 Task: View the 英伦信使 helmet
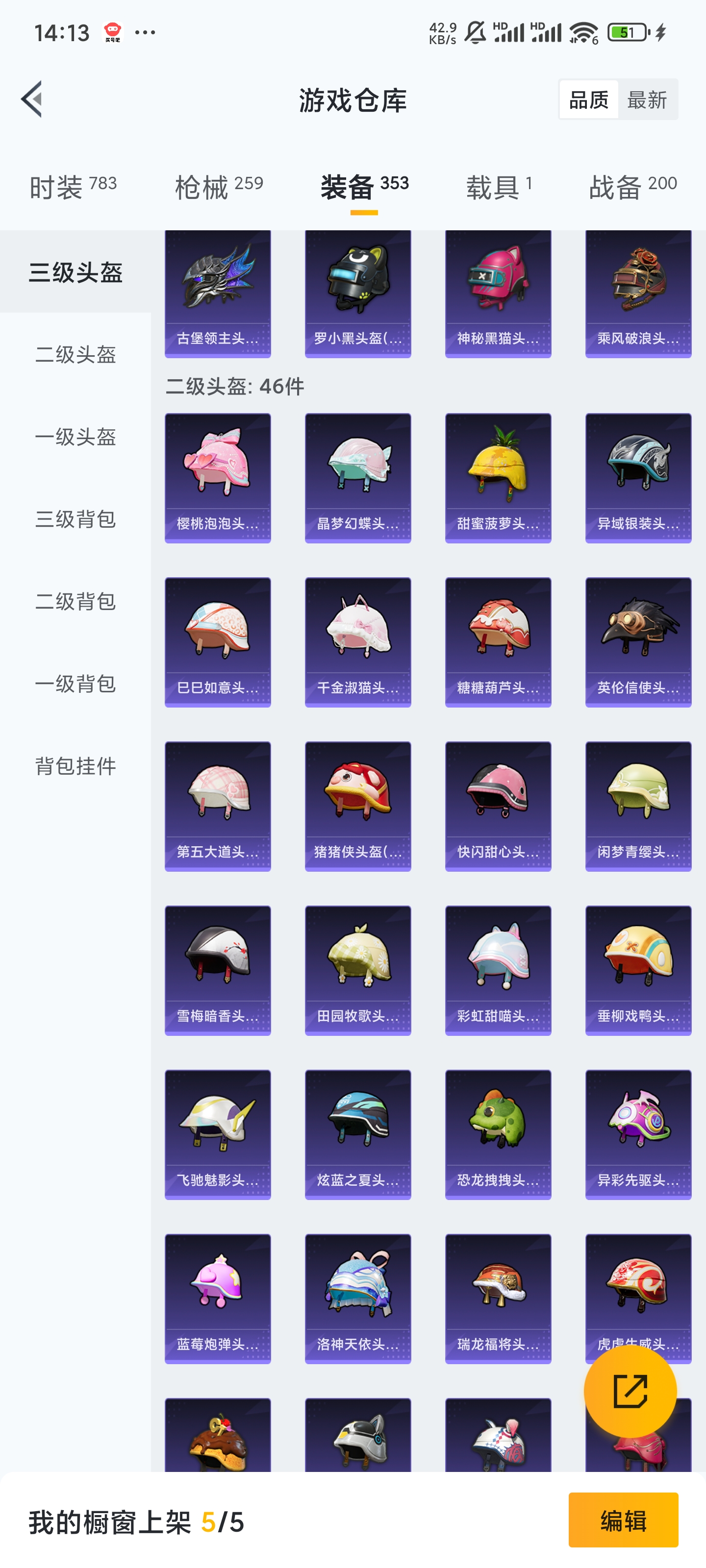pyautogui.click(x=638, y=642)
